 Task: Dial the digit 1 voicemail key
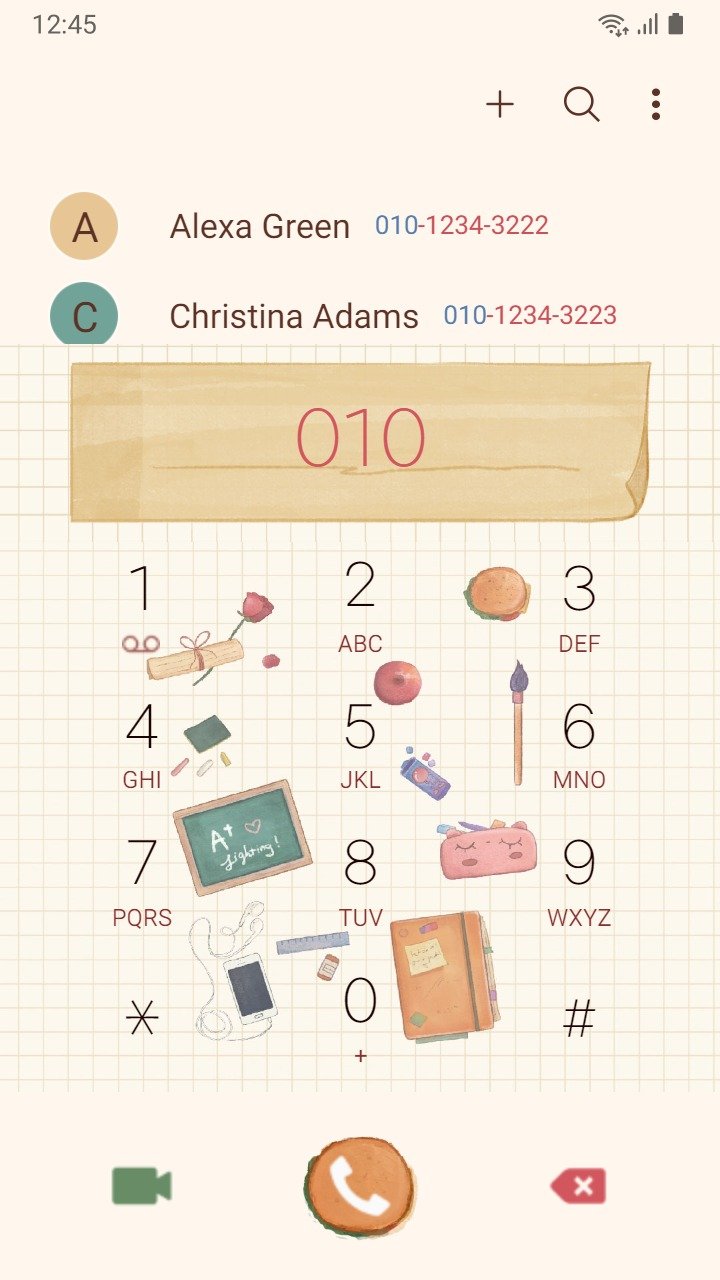[142, 607]
